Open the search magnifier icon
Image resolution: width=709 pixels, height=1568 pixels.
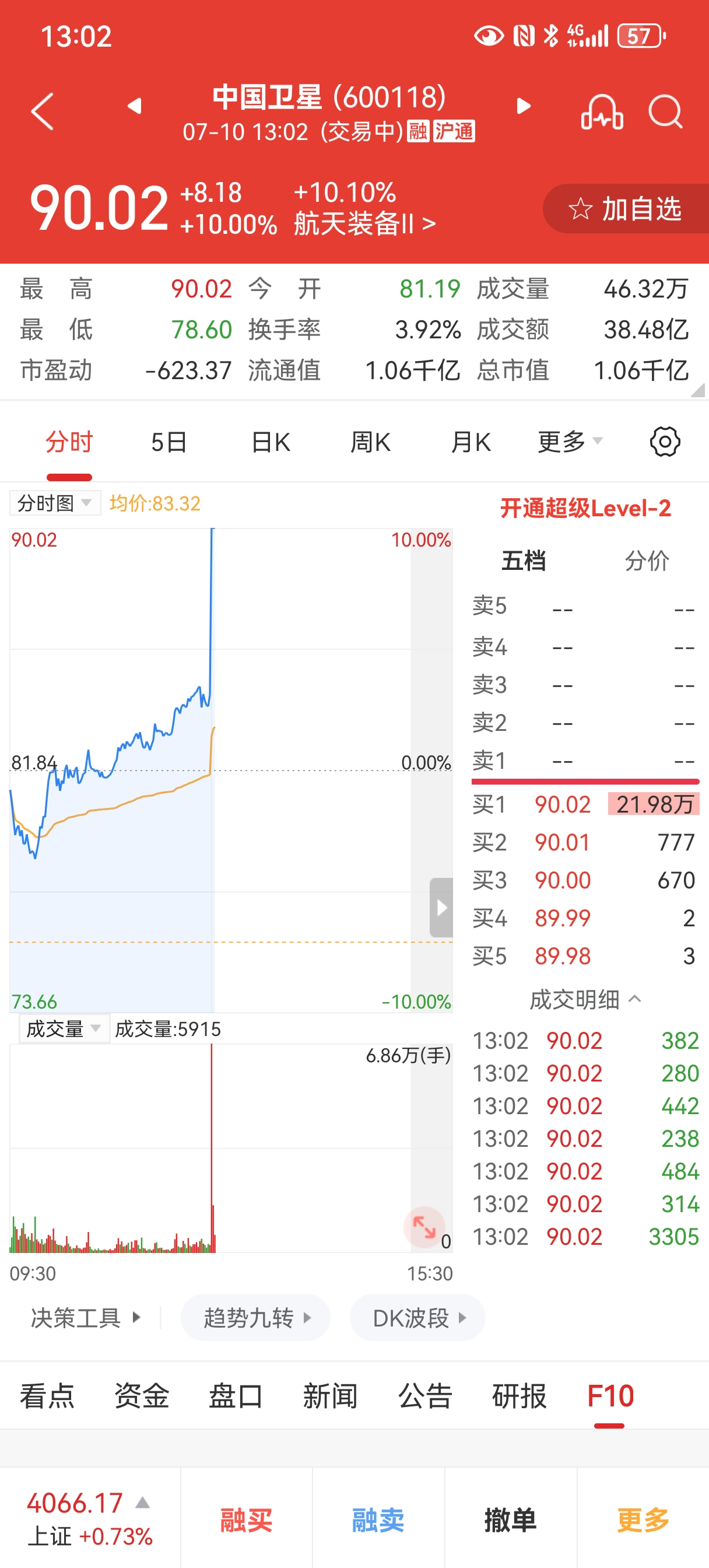(x=665, y=112)
